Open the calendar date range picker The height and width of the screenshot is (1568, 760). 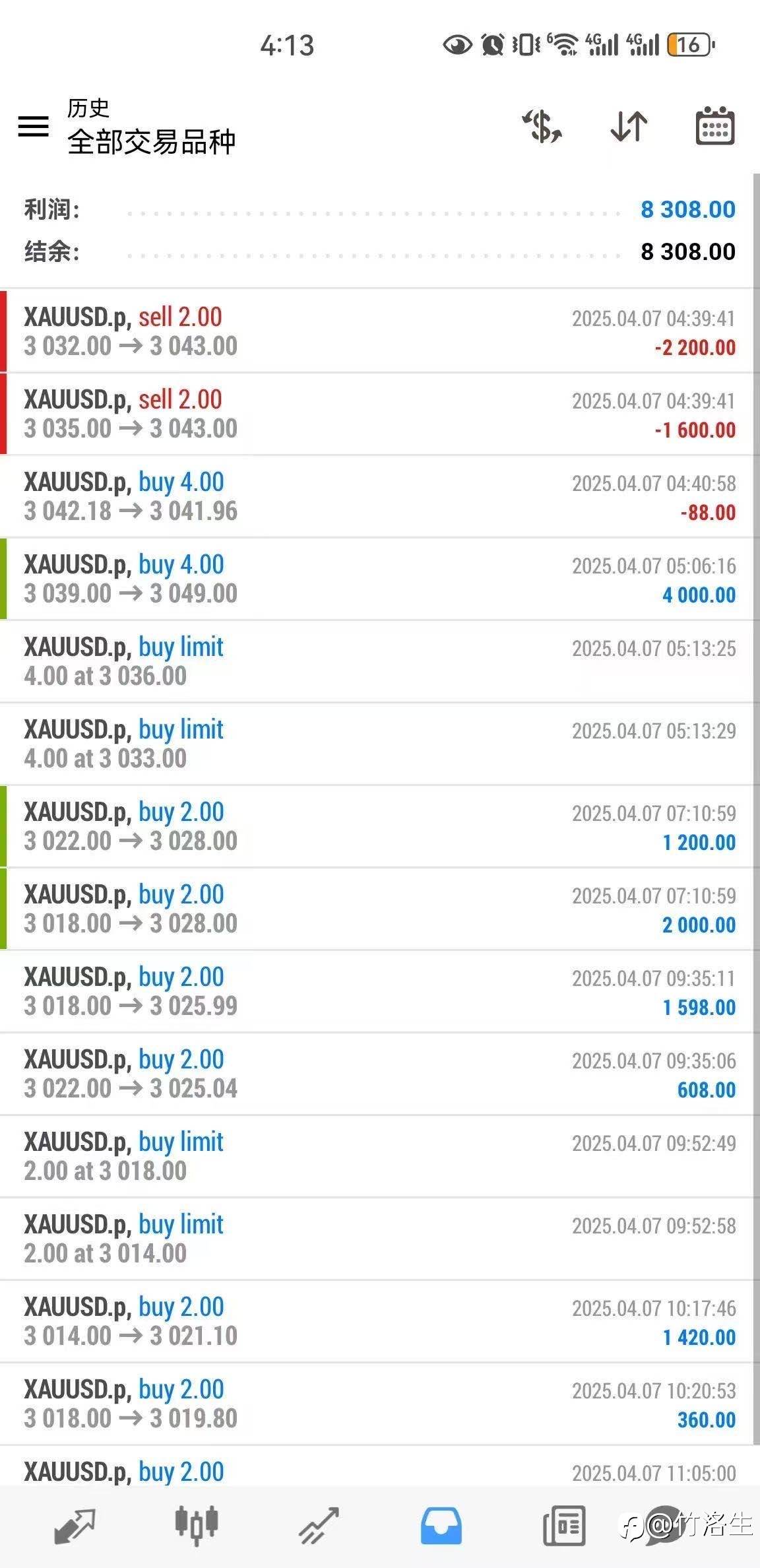tap(715, 125)
